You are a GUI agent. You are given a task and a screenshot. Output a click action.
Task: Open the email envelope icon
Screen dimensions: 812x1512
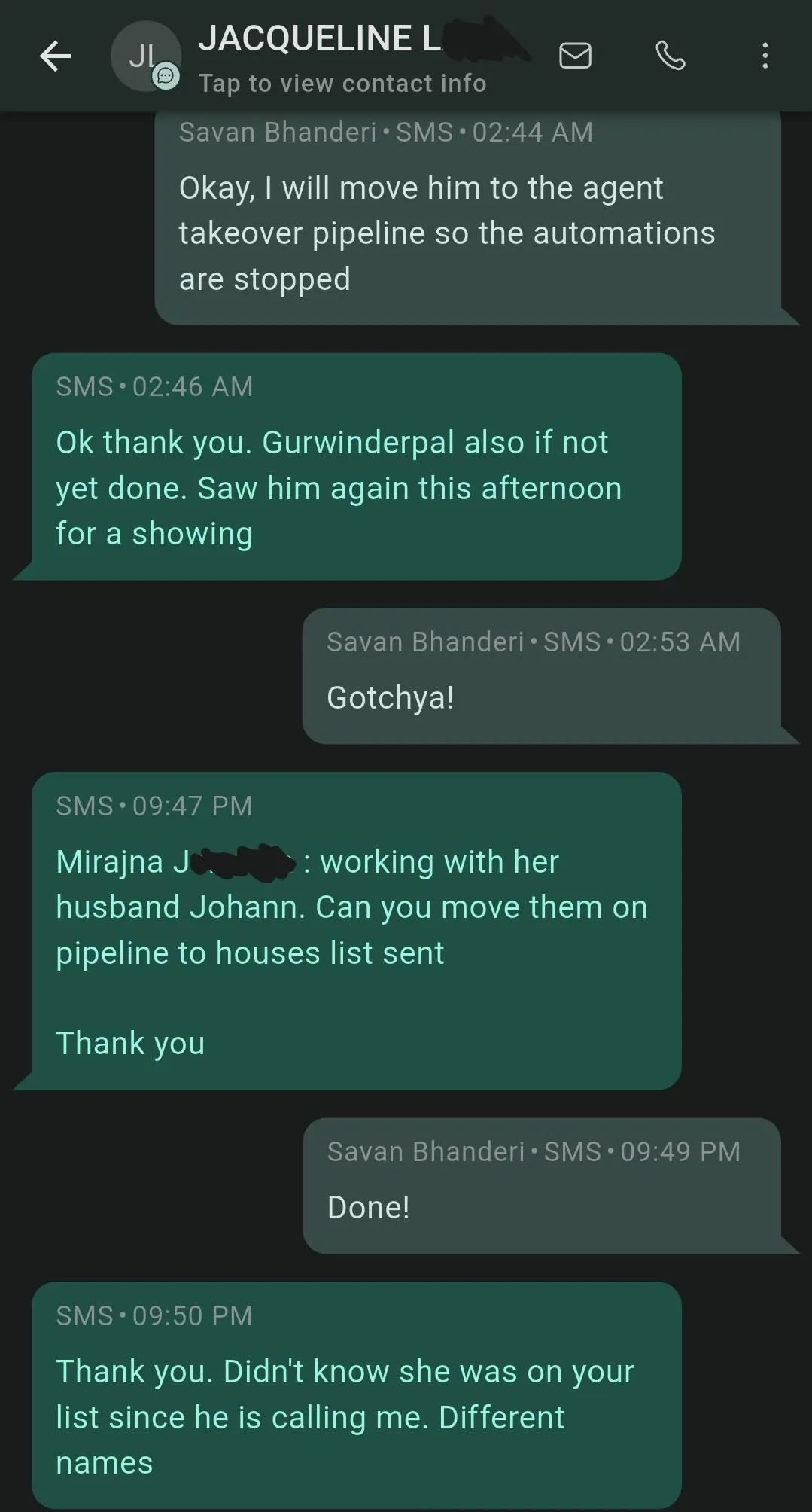point(576,56)
